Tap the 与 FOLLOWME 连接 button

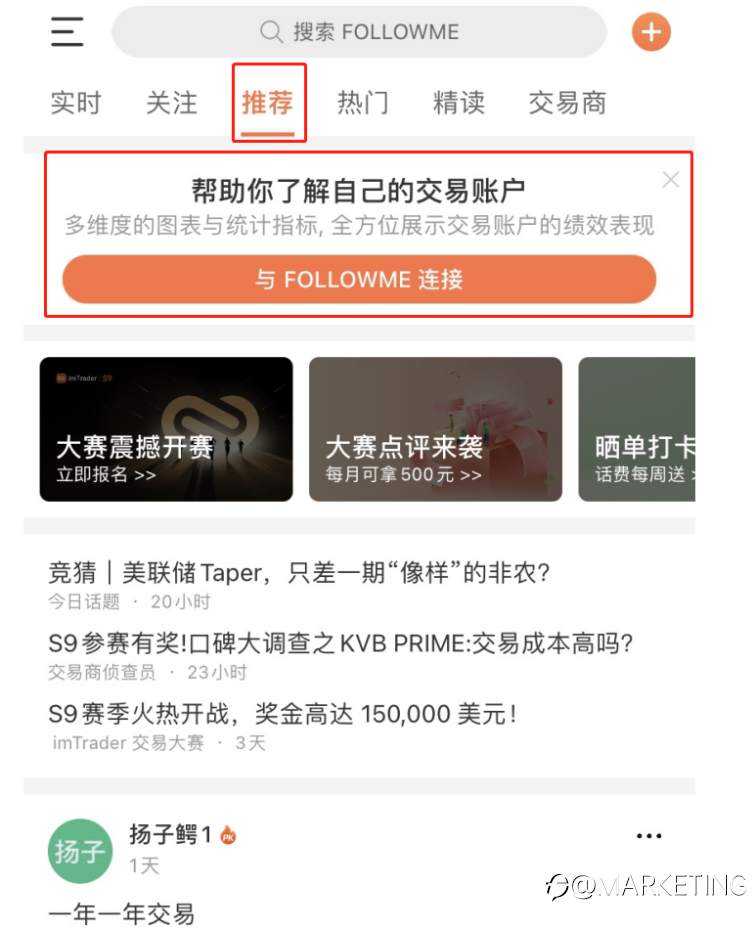[359, 279]
